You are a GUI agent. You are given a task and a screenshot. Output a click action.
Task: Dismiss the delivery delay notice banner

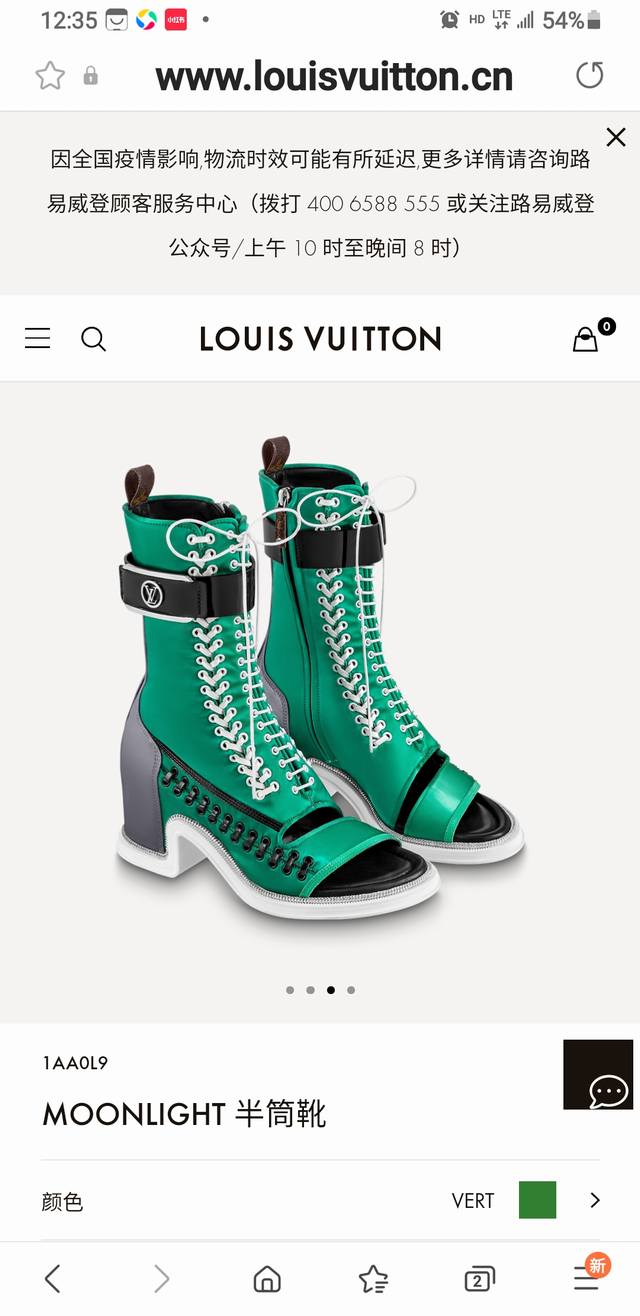(x=616, y=138)
